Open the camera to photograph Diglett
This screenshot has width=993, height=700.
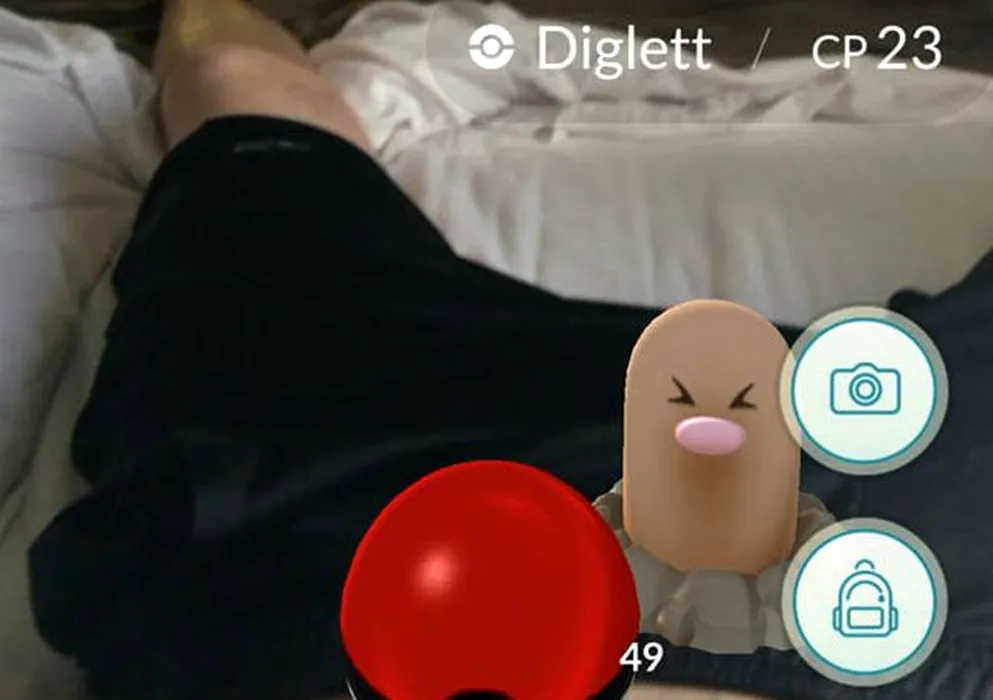click(x=865, y=389)
